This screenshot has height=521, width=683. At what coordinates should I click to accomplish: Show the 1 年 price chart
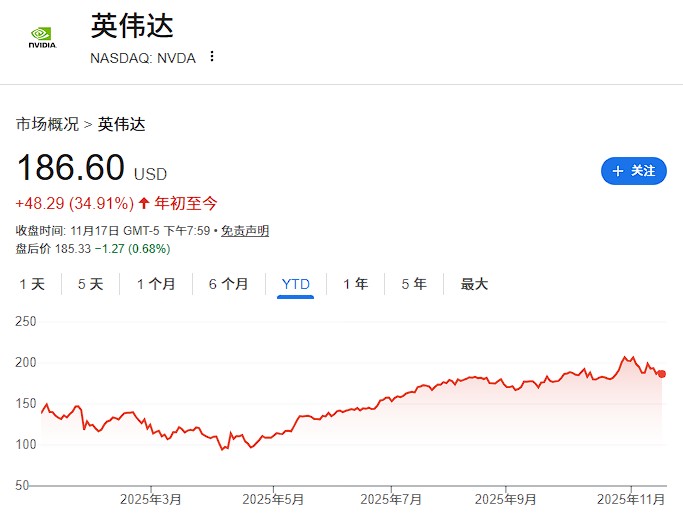pos(355,284)
